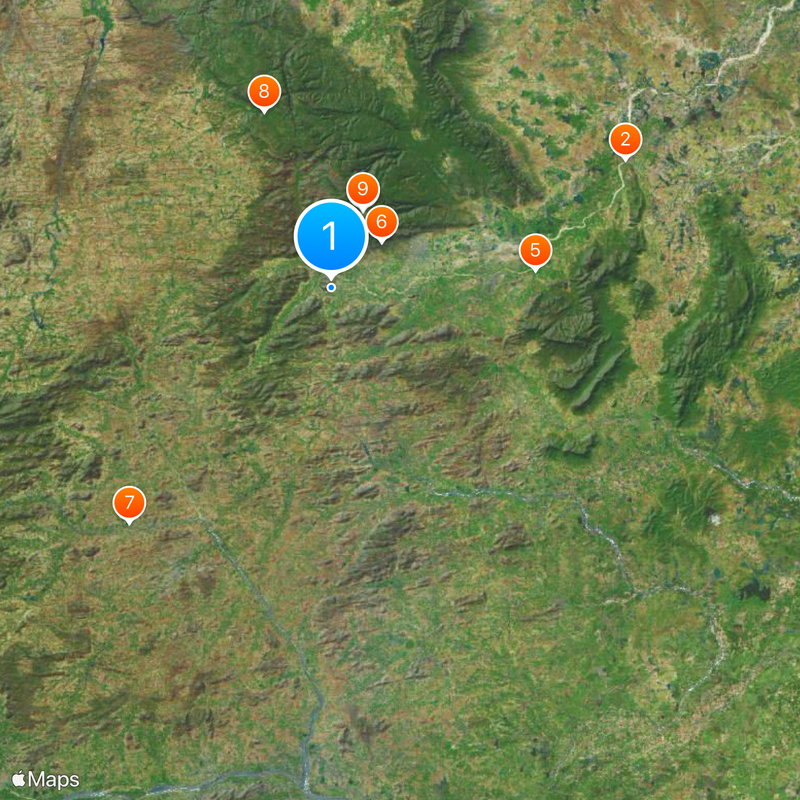This screenshot has height=800, width=800.
Task: Open map pin number 8
Action: 264,92
